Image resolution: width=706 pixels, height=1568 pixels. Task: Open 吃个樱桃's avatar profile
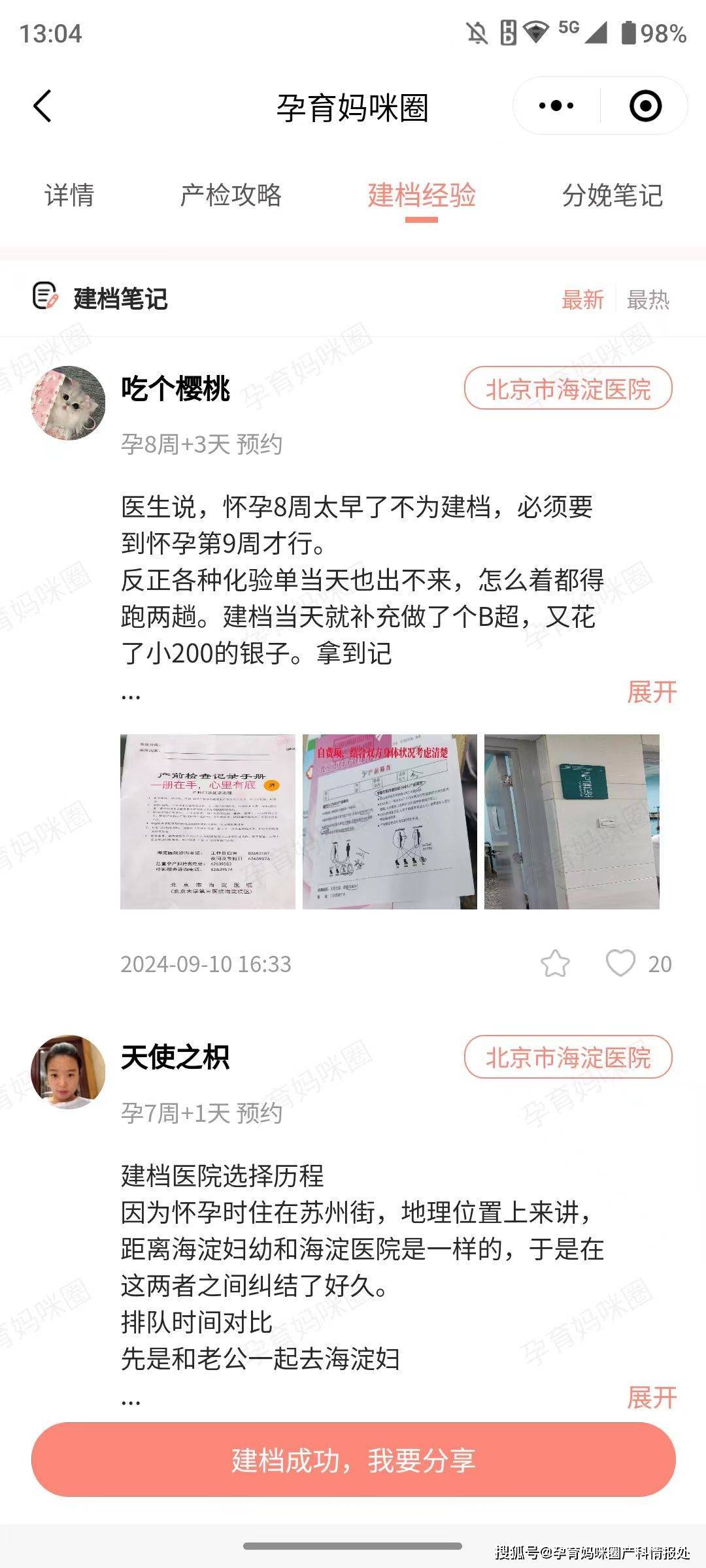[68, 402]
